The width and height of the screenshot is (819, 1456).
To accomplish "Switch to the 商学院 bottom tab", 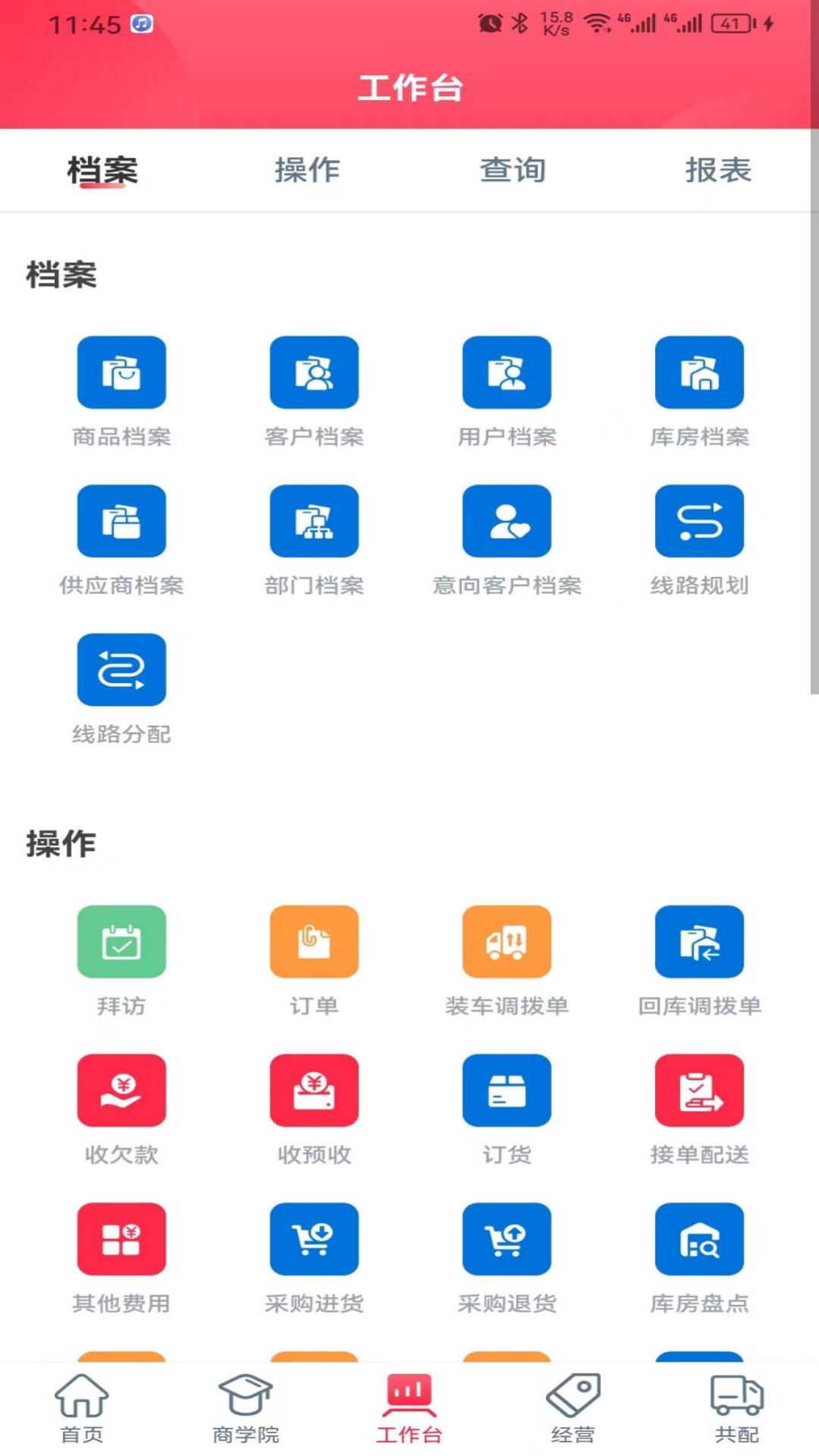I will click(246, 1407).
